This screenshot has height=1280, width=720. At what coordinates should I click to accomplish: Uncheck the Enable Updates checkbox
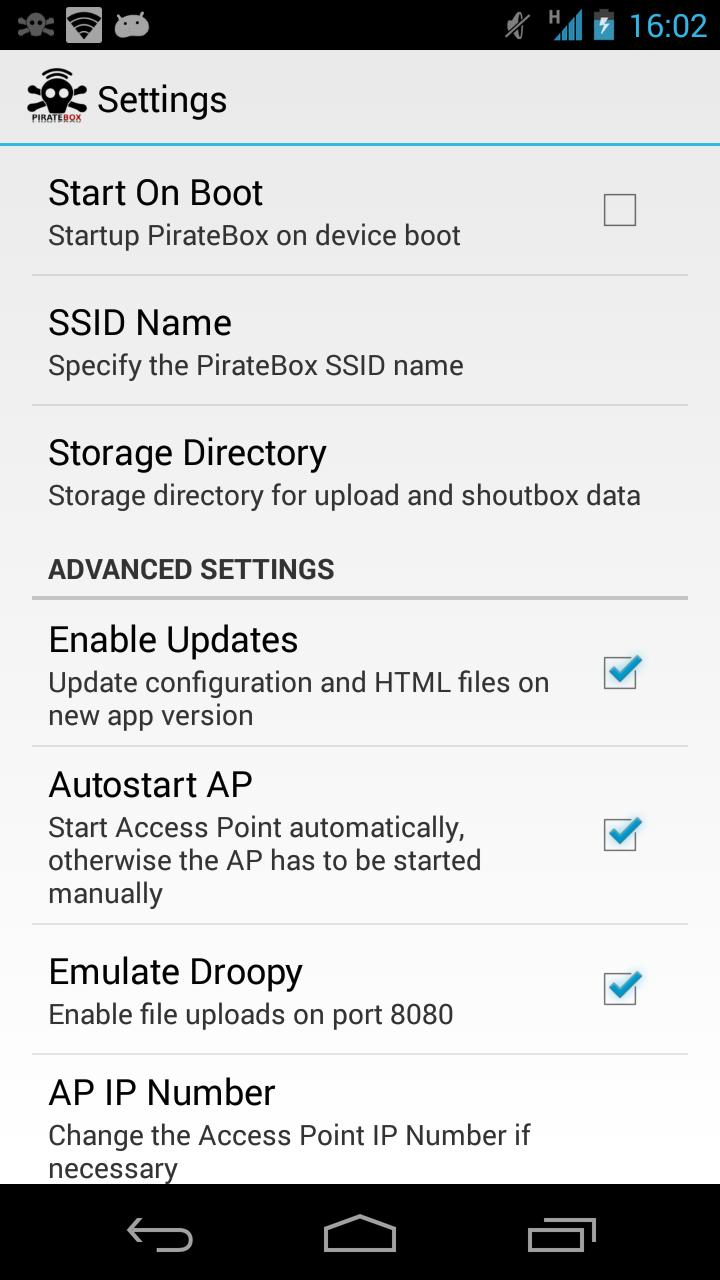620,673
